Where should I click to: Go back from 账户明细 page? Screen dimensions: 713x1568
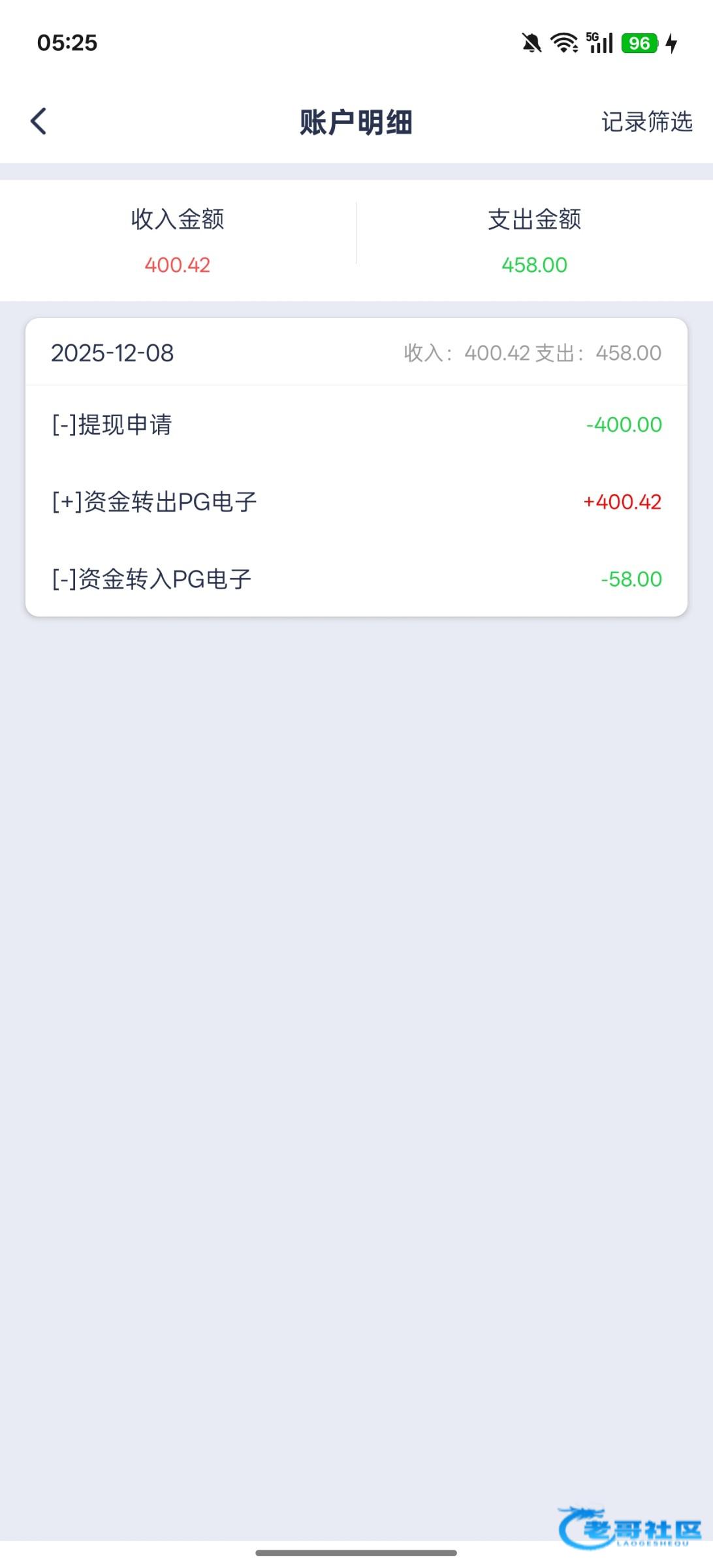(x=39, y=122)
